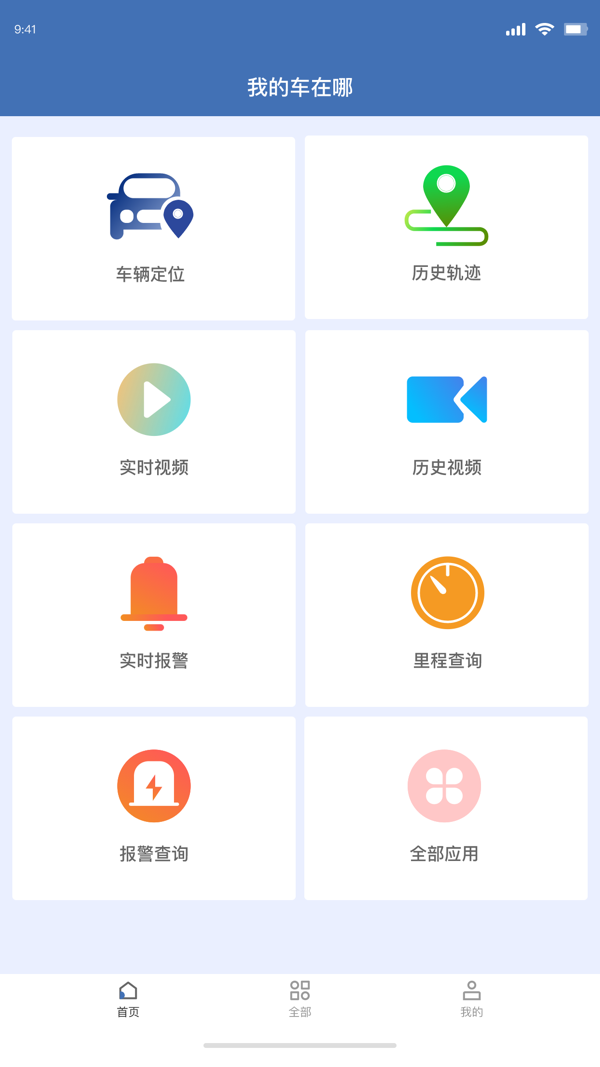The height and width of the screenshot is (1067, 600).
Task: Switch to the 全部 tab
Action: (300, 999)
